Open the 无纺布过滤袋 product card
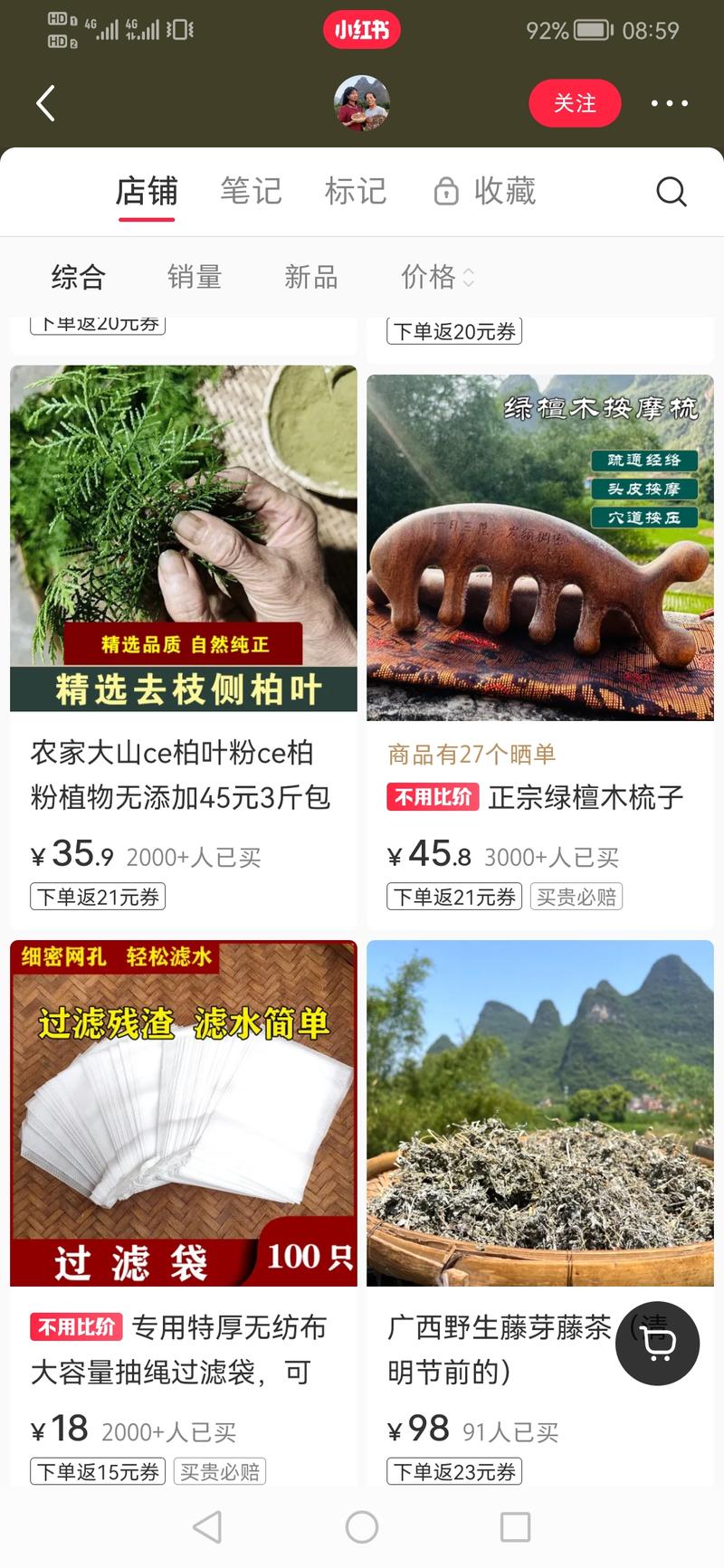 pyautogui.click(x=184, y=1212)
